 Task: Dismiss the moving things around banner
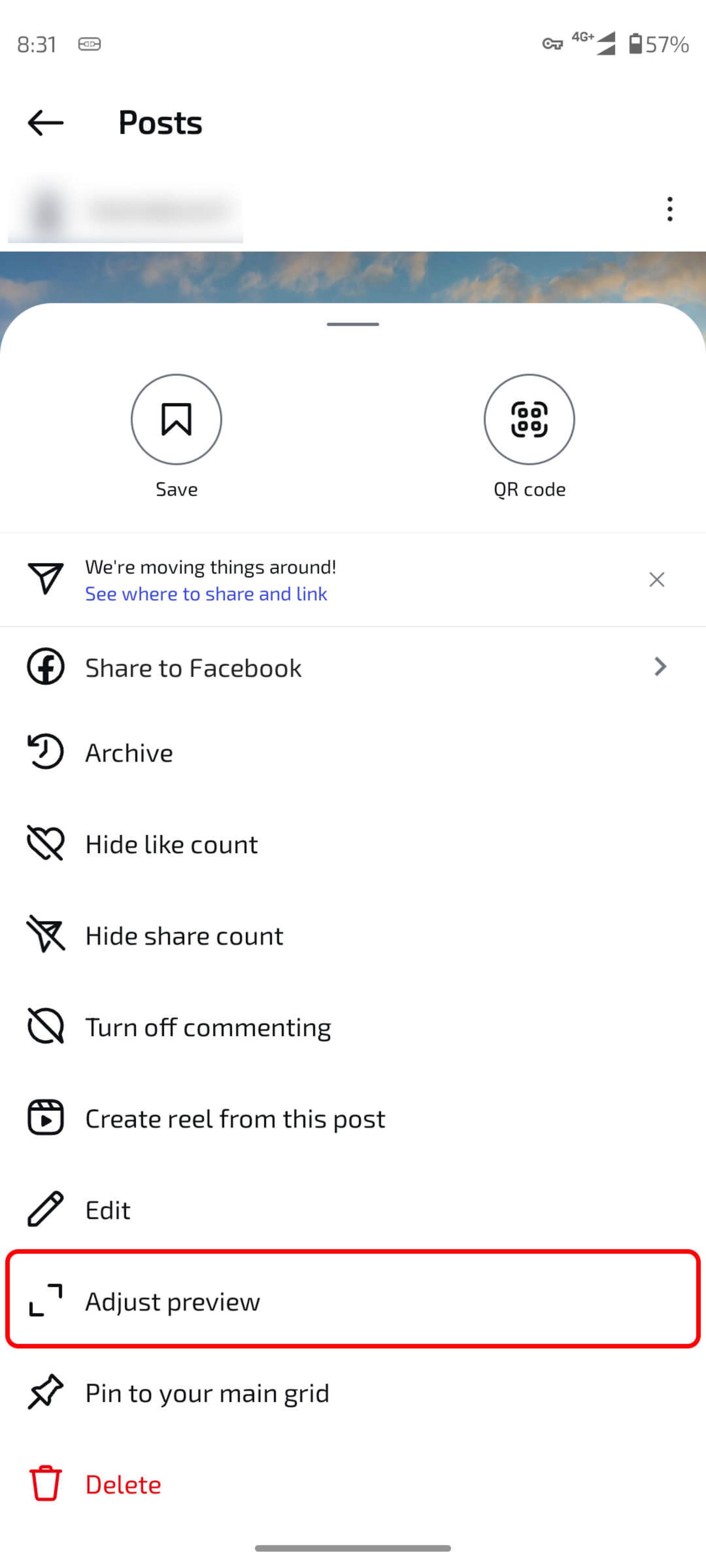656,580
